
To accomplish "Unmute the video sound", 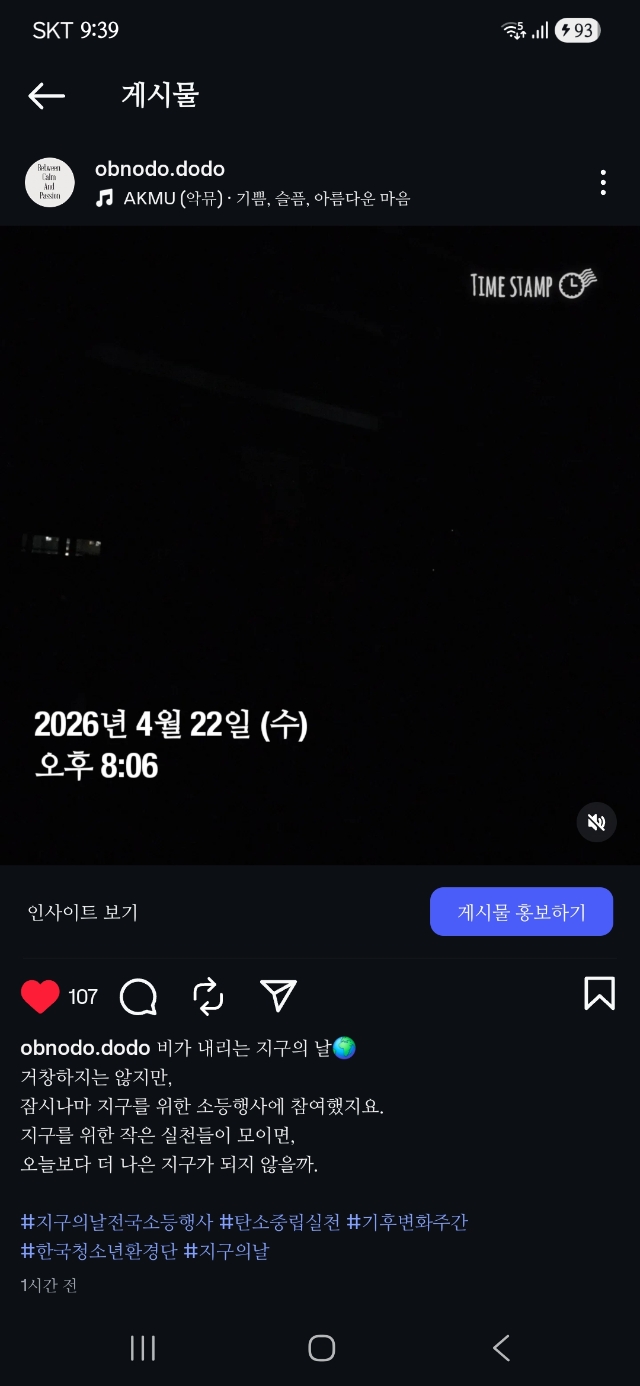I will tap(596, 822).
